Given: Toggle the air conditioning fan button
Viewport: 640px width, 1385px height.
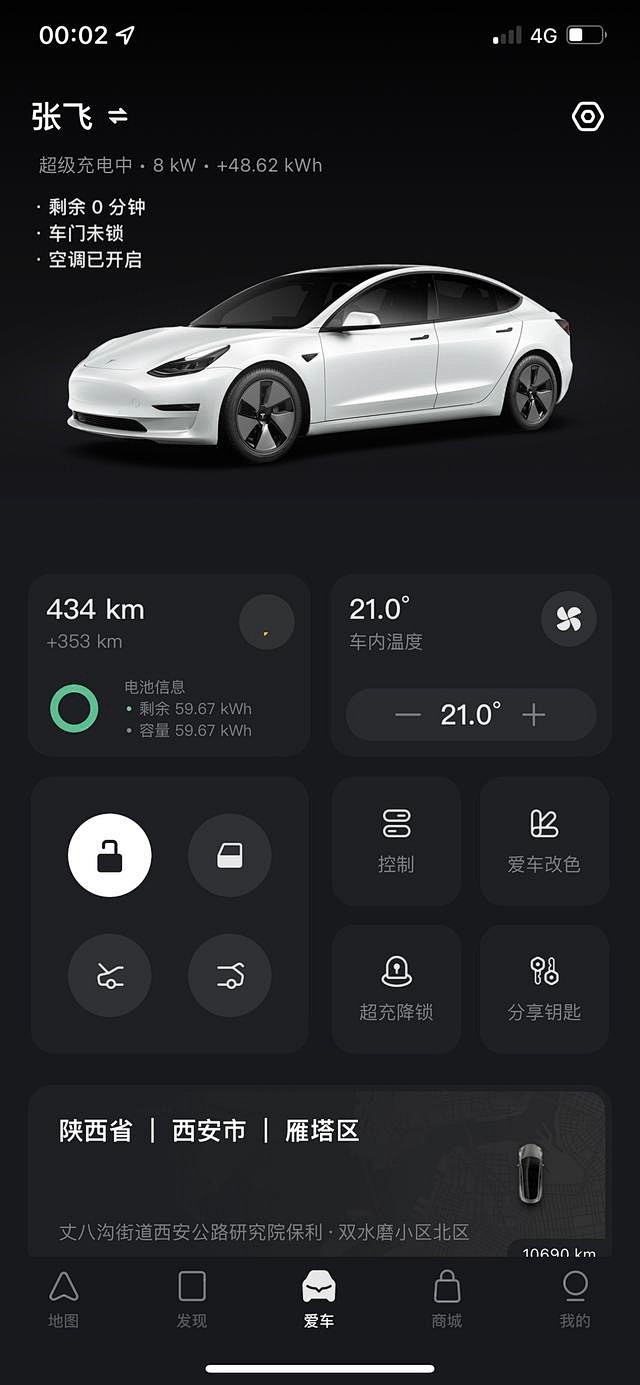Looking at the screenshot, I should (568, 619).
